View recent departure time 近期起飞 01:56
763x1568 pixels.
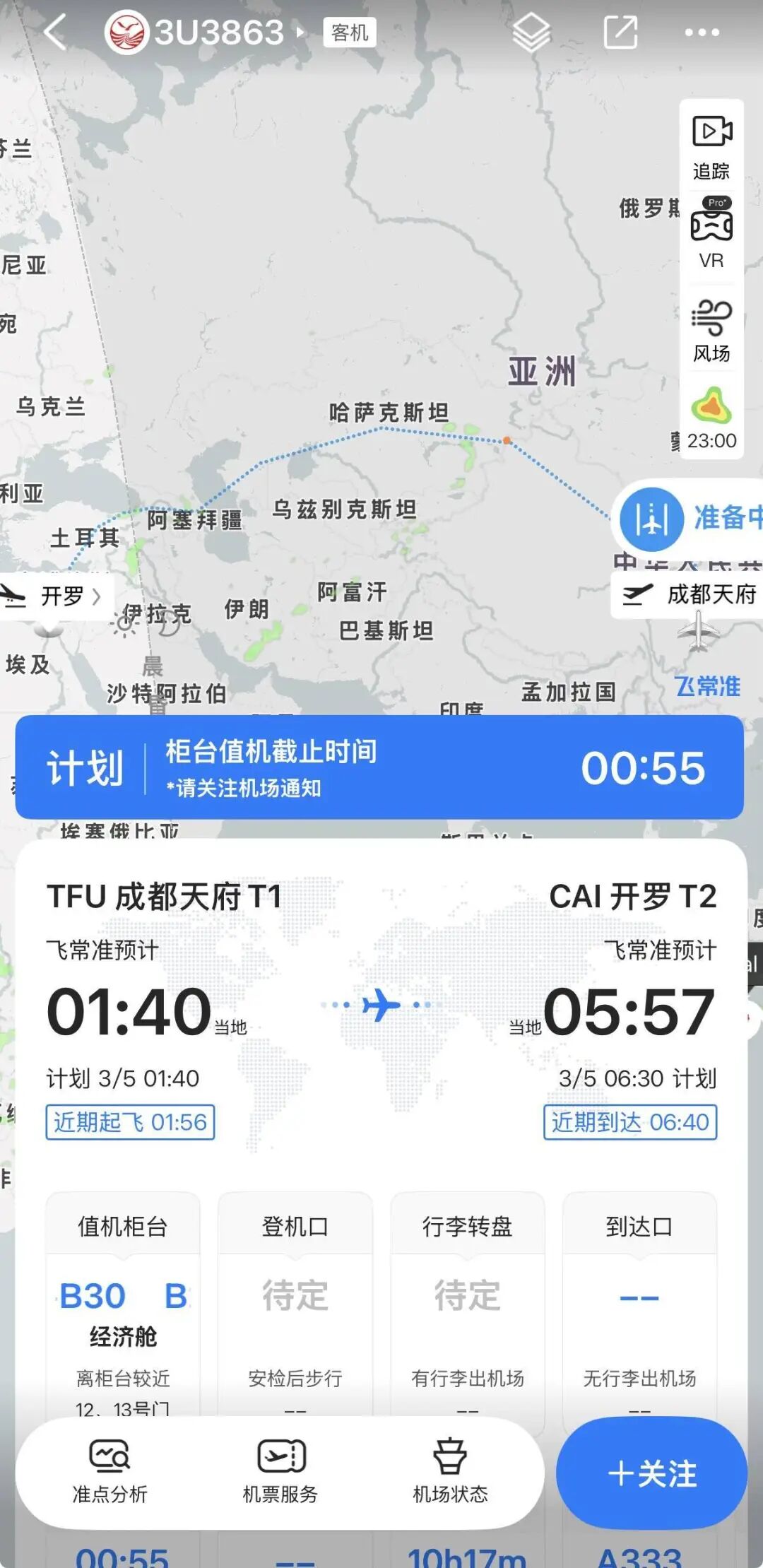pos(130,1122)
